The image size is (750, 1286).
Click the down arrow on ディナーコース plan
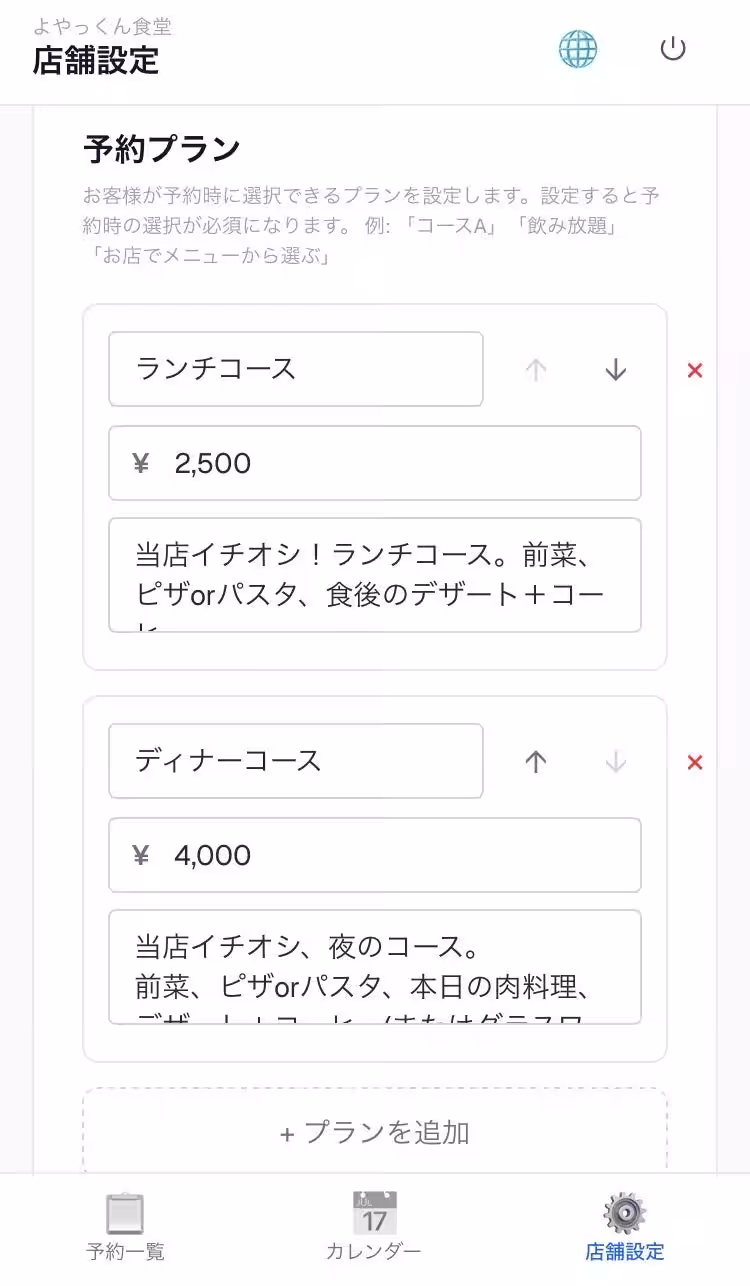tap(615, 761)
